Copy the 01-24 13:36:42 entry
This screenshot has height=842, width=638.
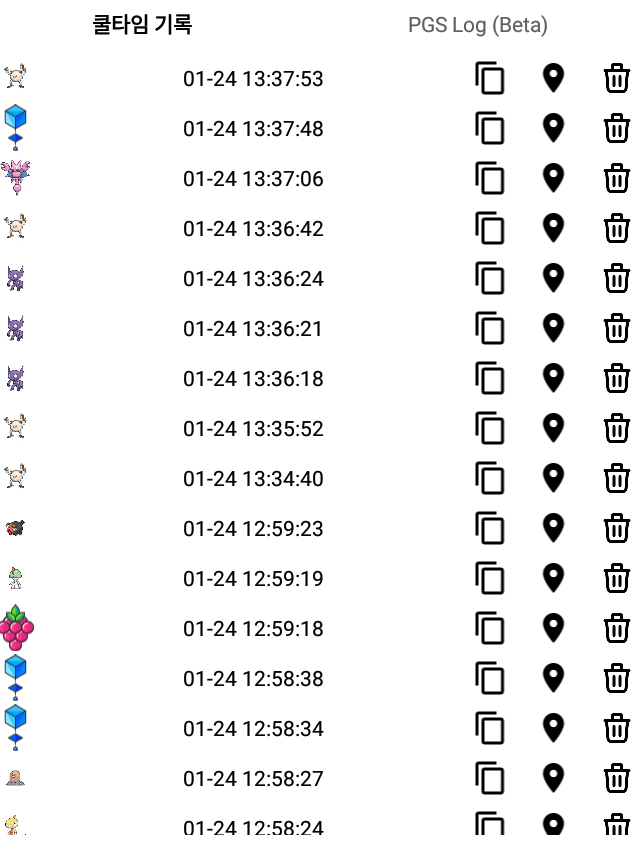[489, 228]
